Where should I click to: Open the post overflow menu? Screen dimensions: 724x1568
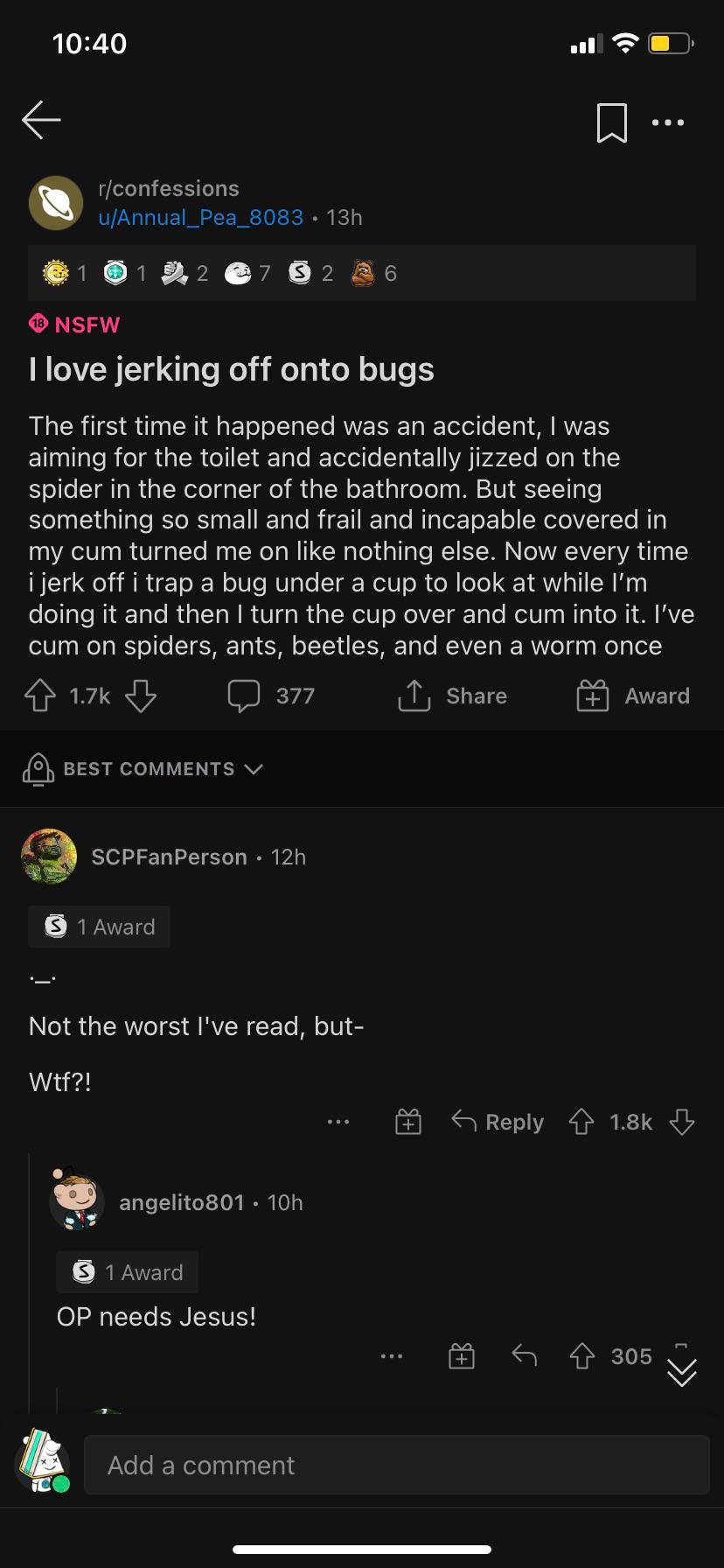pyautogui.click(x=668, y=122)
